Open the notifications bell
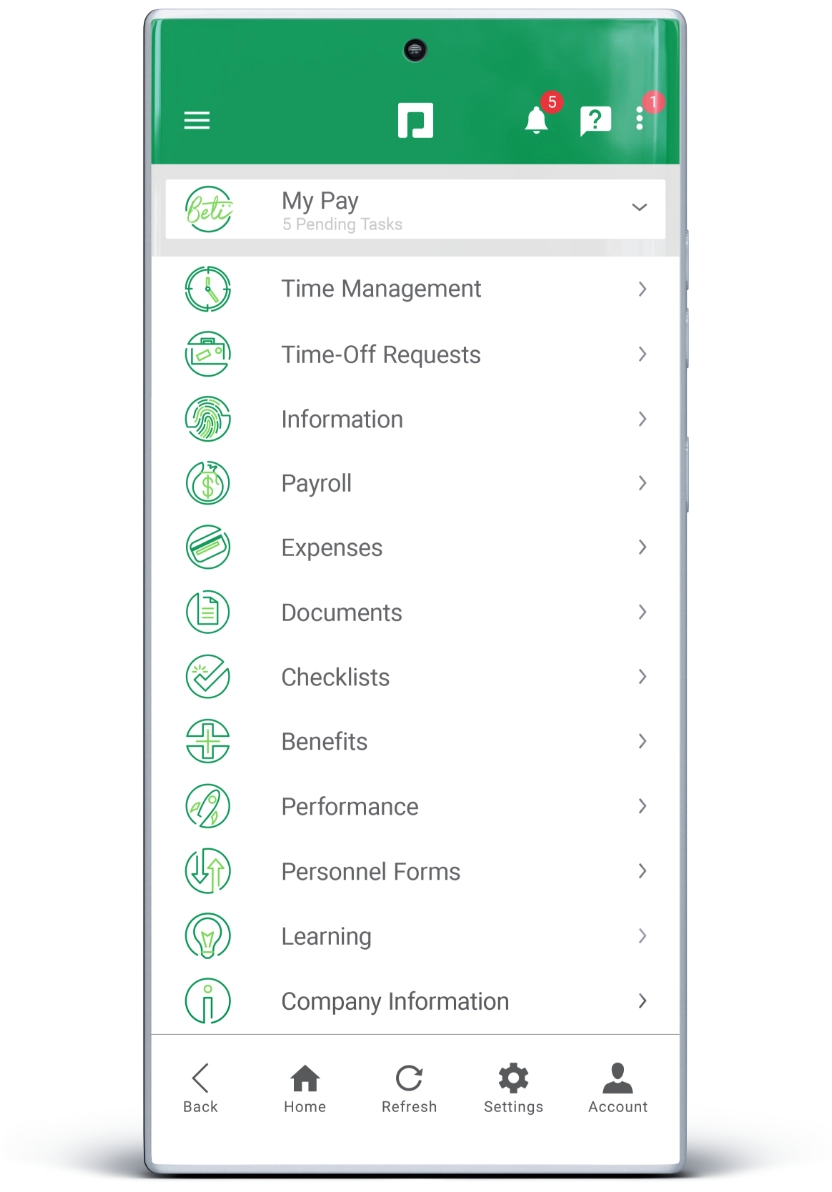This screenshot has width=832, height=1192. tap(537, 120)
